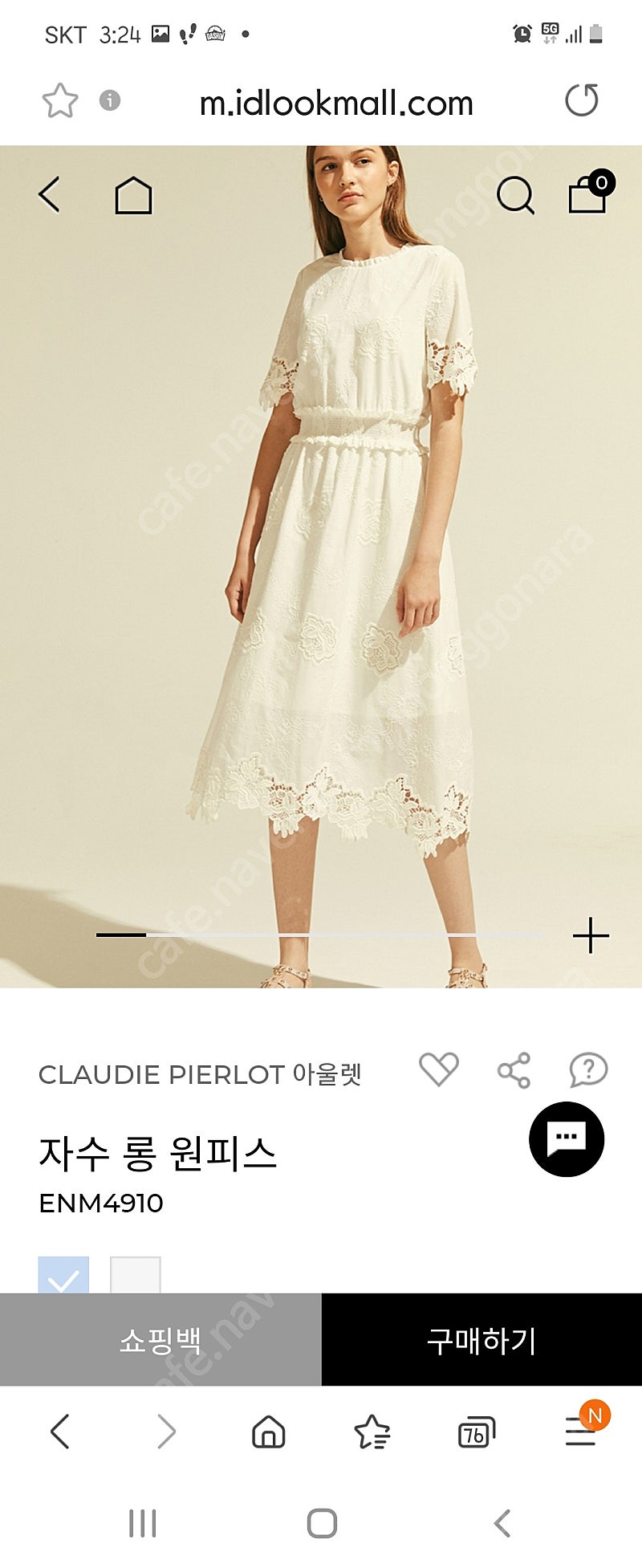Open the browser bookmarks list
642x1568 pixels.
point(372,1432)
